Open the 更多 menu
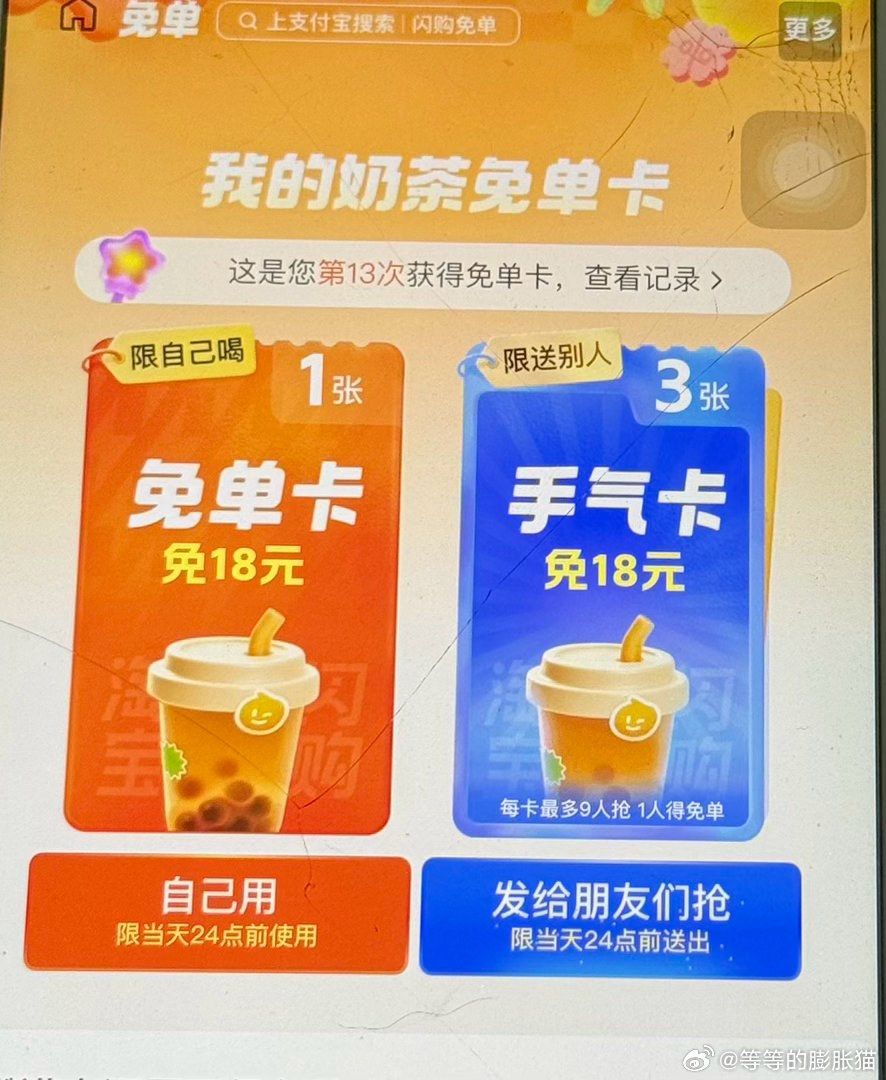The image size is (886, 1080). click(809, 29)
